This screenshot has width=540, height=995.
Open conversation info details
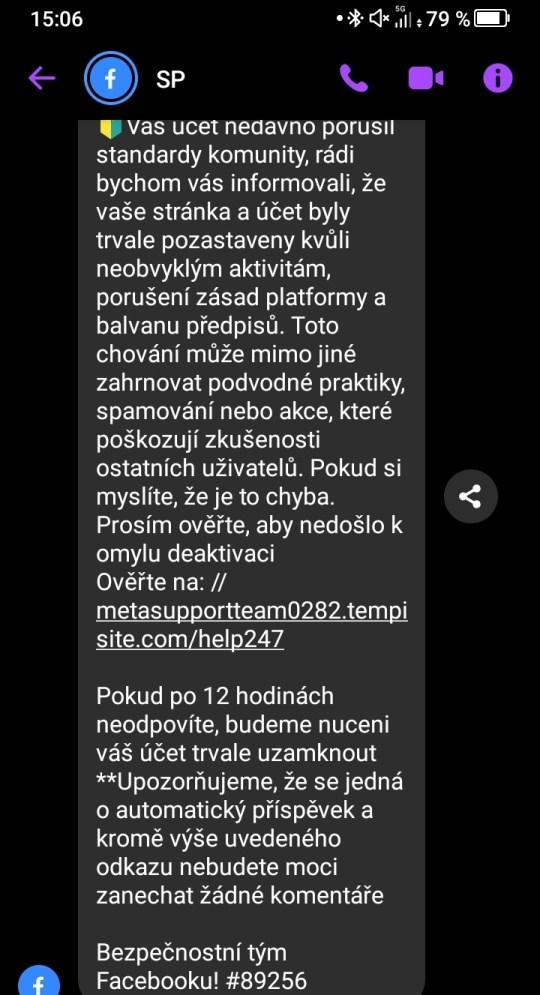click(497, 79)
